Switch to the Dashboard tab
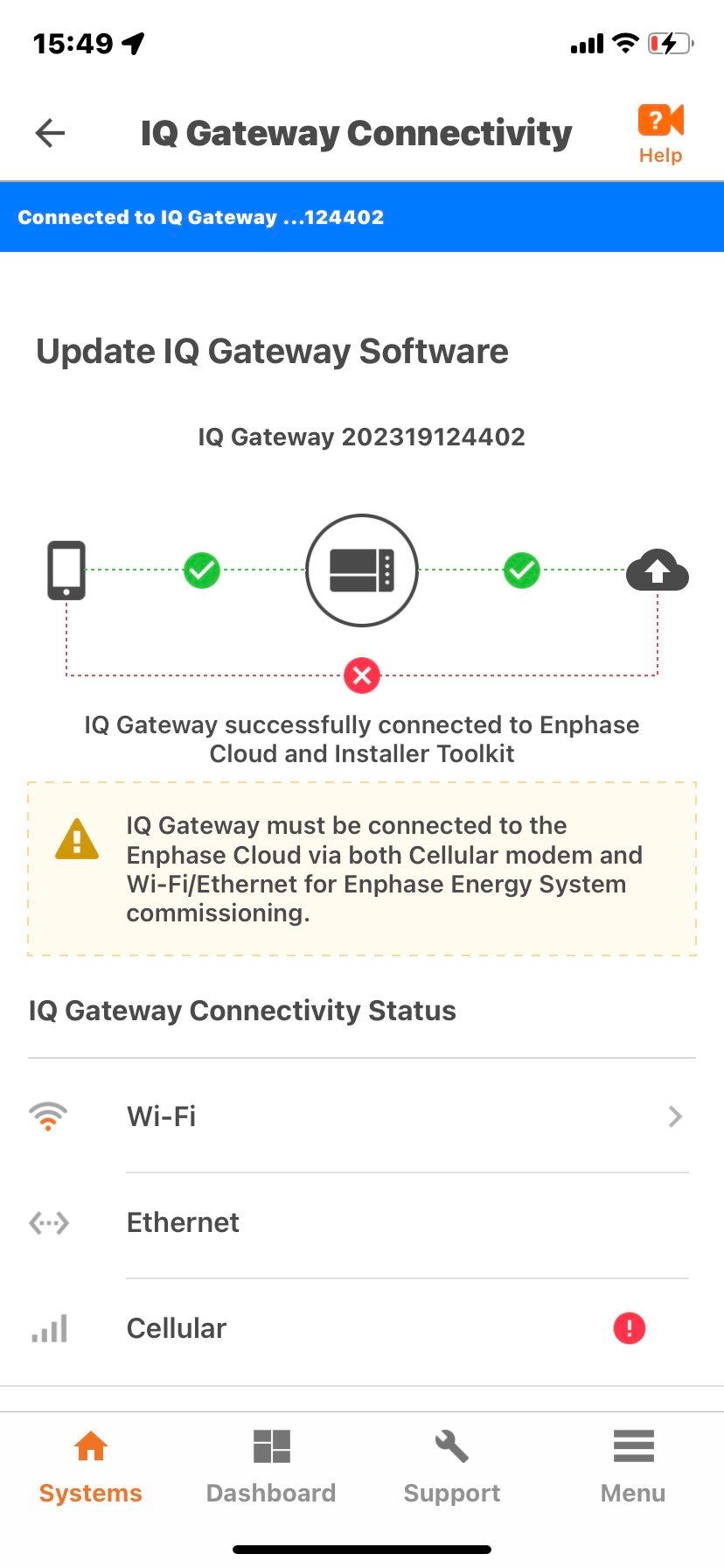The image size is (724, 1568). pyautogui.click(x=271, y=1466)
